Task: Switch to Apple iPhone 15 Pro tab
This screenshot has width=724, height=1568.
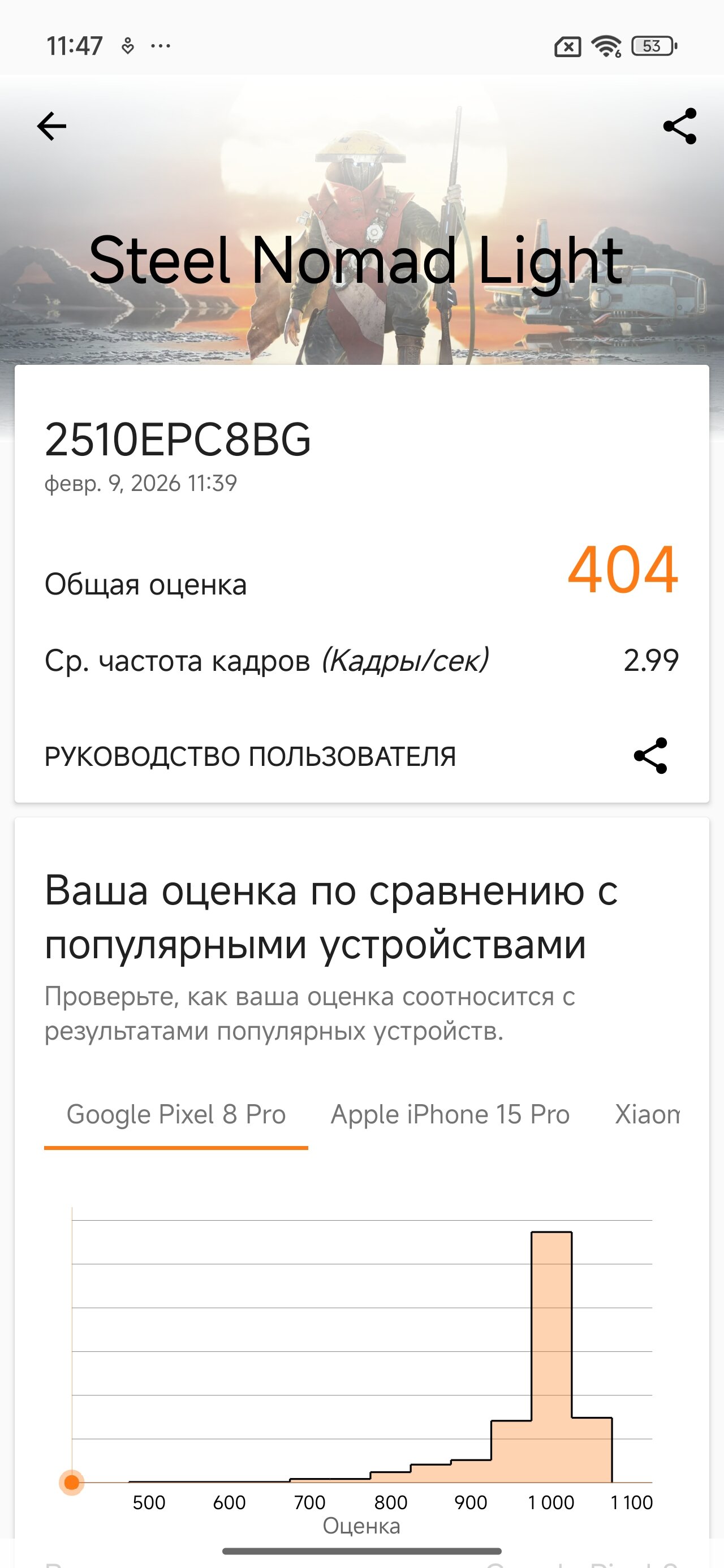Action: [450, 1115]
